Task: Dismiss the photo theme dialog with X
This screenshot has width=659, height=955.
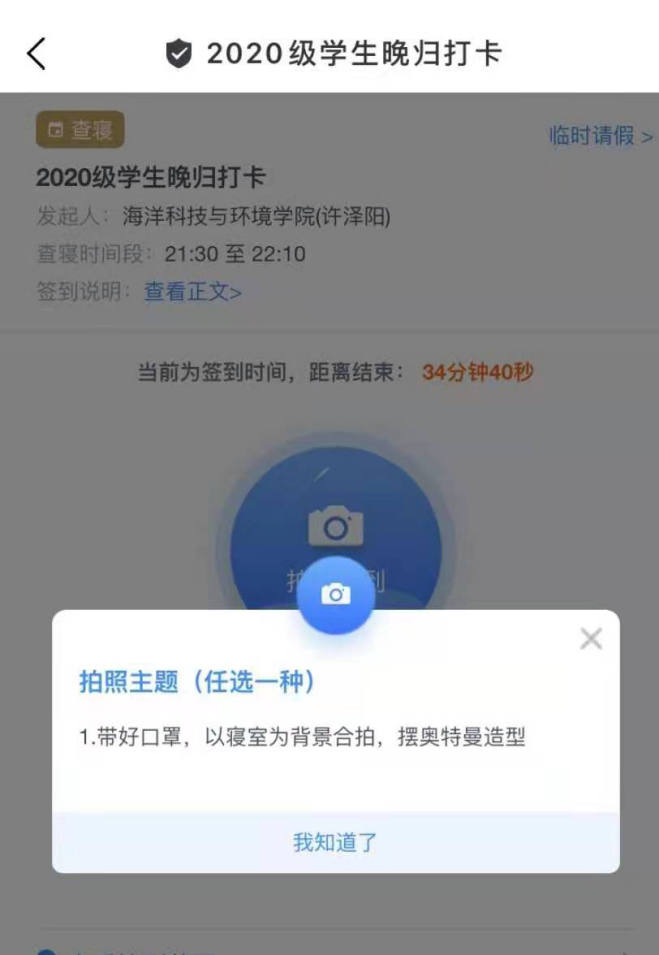Action: [x=591, y=639]
